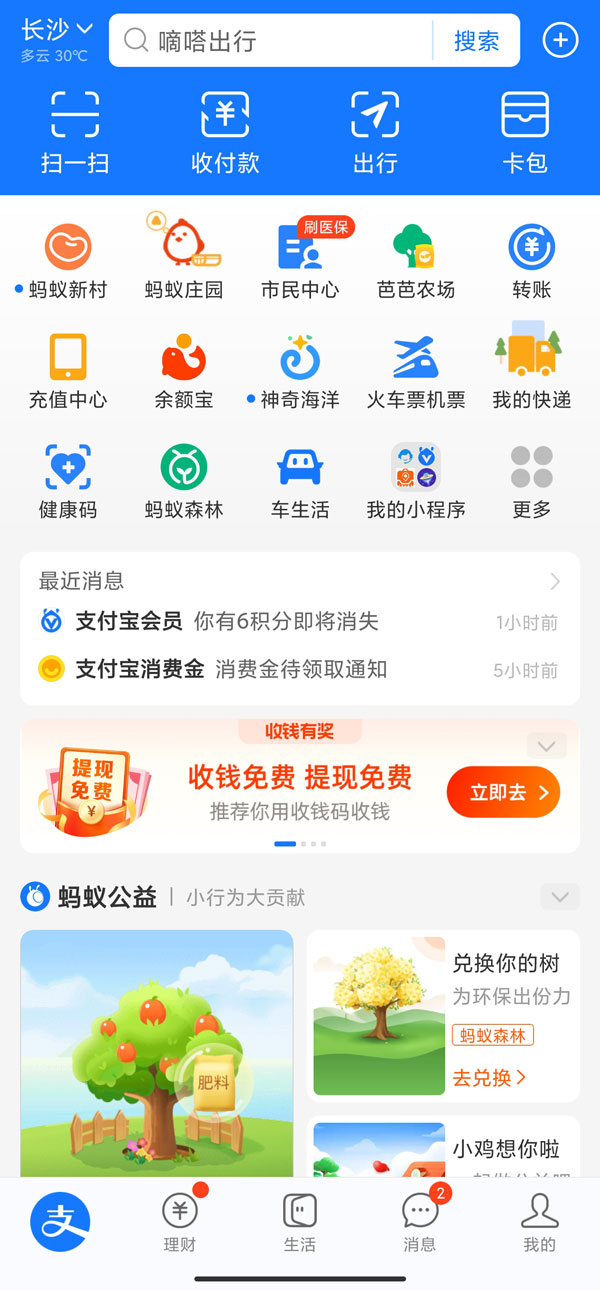Open 收付款 payment code

click(x=225, y=132)
